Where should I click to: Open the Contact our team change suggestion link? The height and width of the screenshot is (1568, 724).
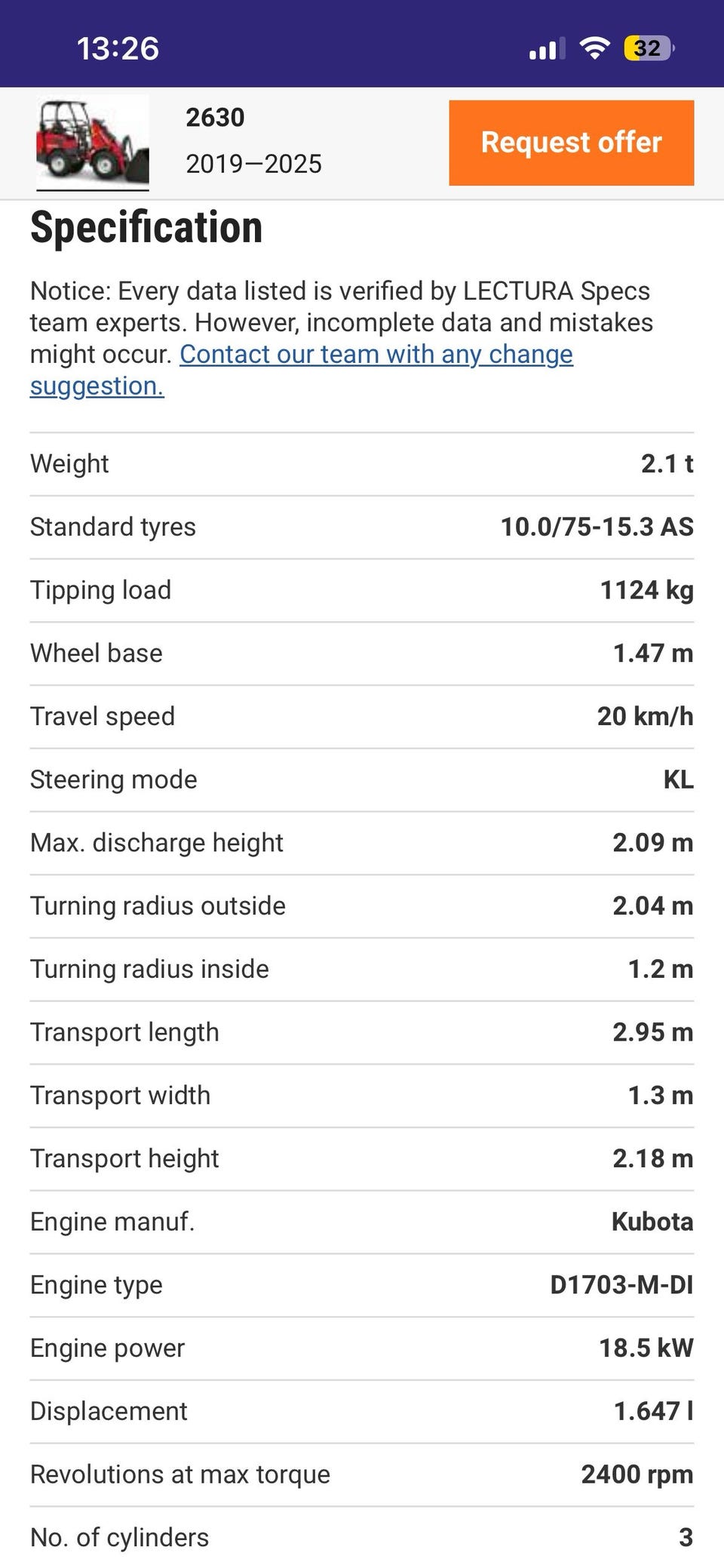click(302, 370)
